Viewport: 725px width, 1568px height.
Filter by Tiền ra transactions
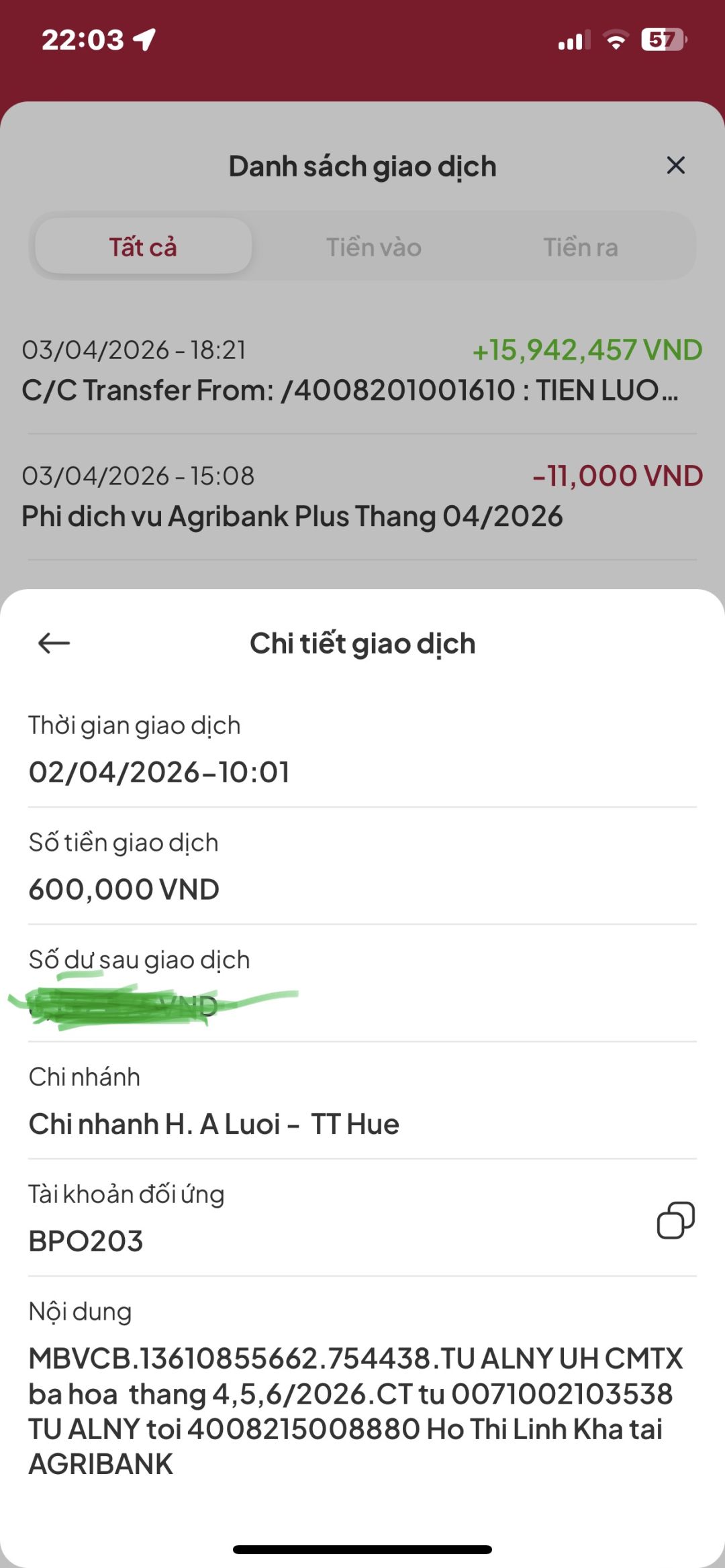[580, 247]
